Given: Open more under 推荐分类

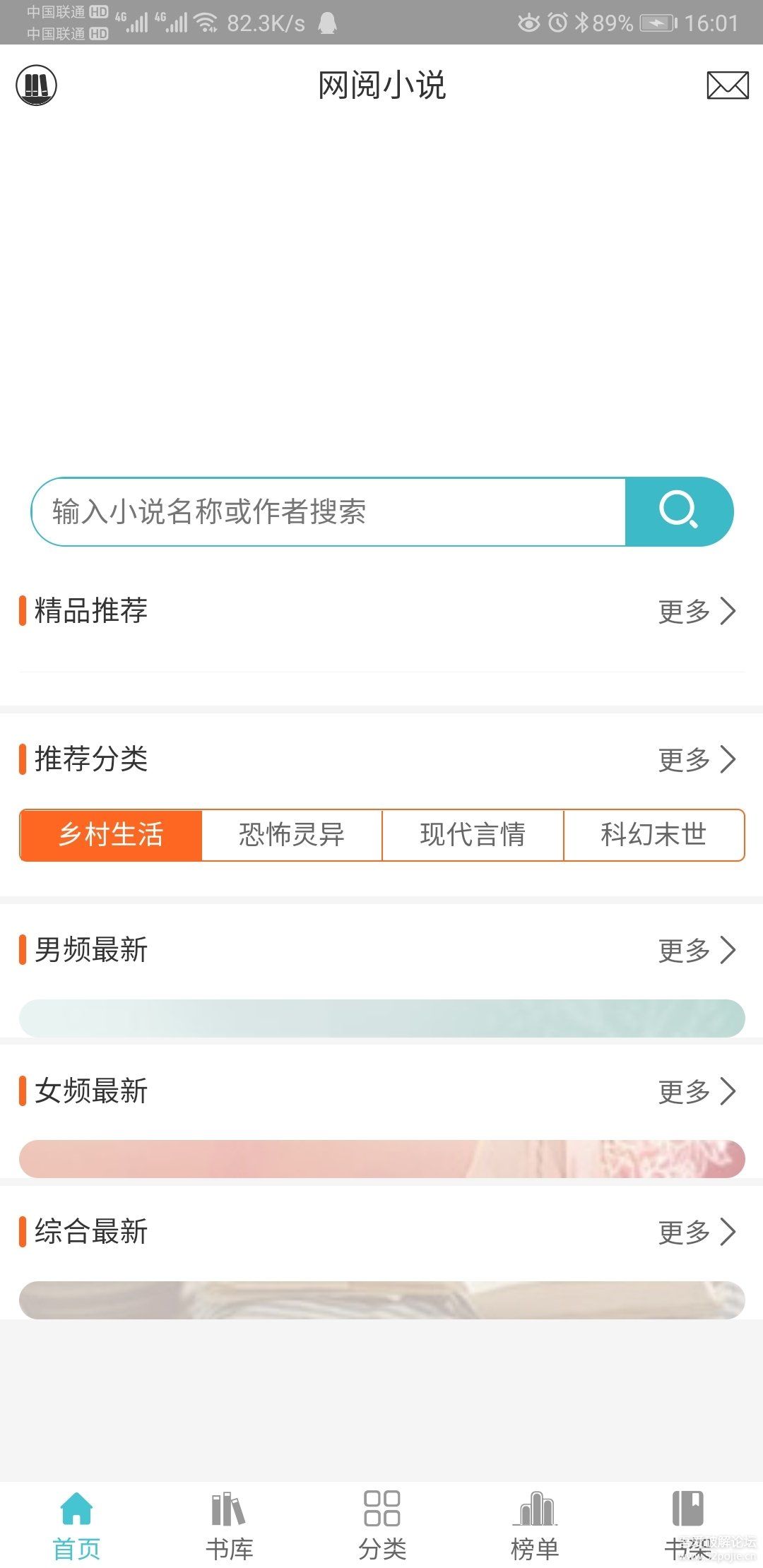Looking at the screenshot, I should [x=697, y=759].
